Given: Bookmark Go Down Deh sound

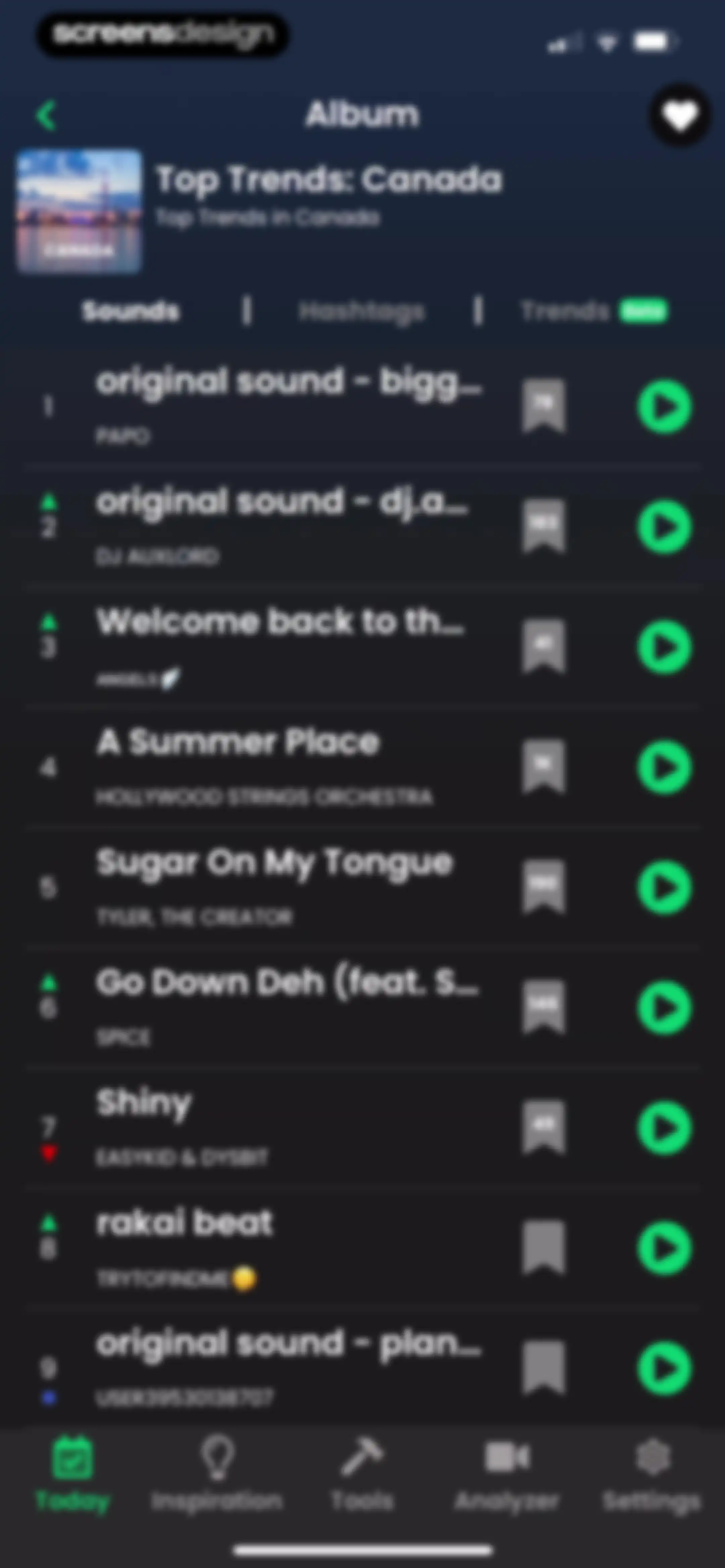Looking at the screenshot, I should [544, 1007].
